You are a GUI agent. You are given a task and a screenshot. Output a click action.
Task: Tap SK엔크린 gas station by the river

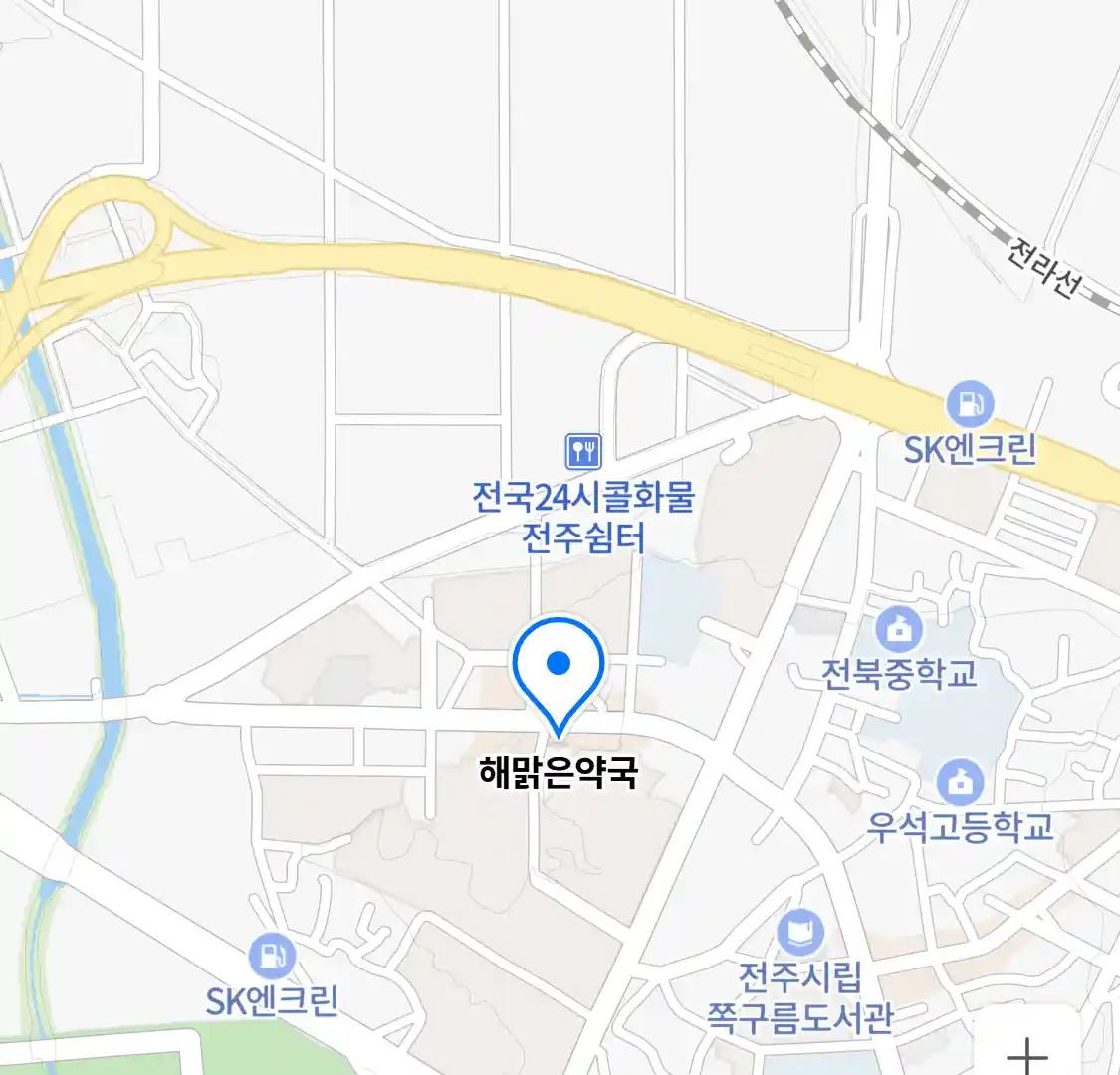[x=271, y=957]
